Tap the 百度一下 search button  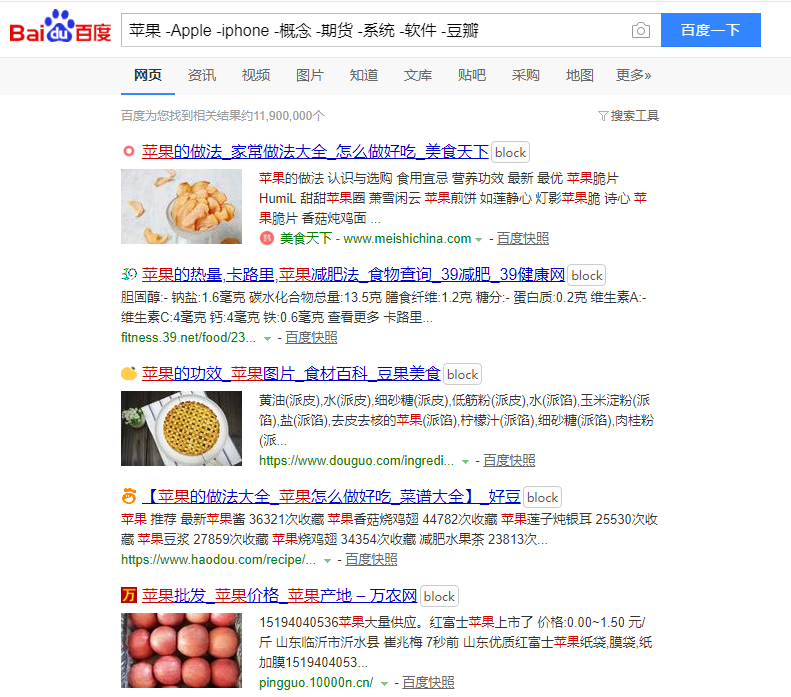tap(710, 30)
